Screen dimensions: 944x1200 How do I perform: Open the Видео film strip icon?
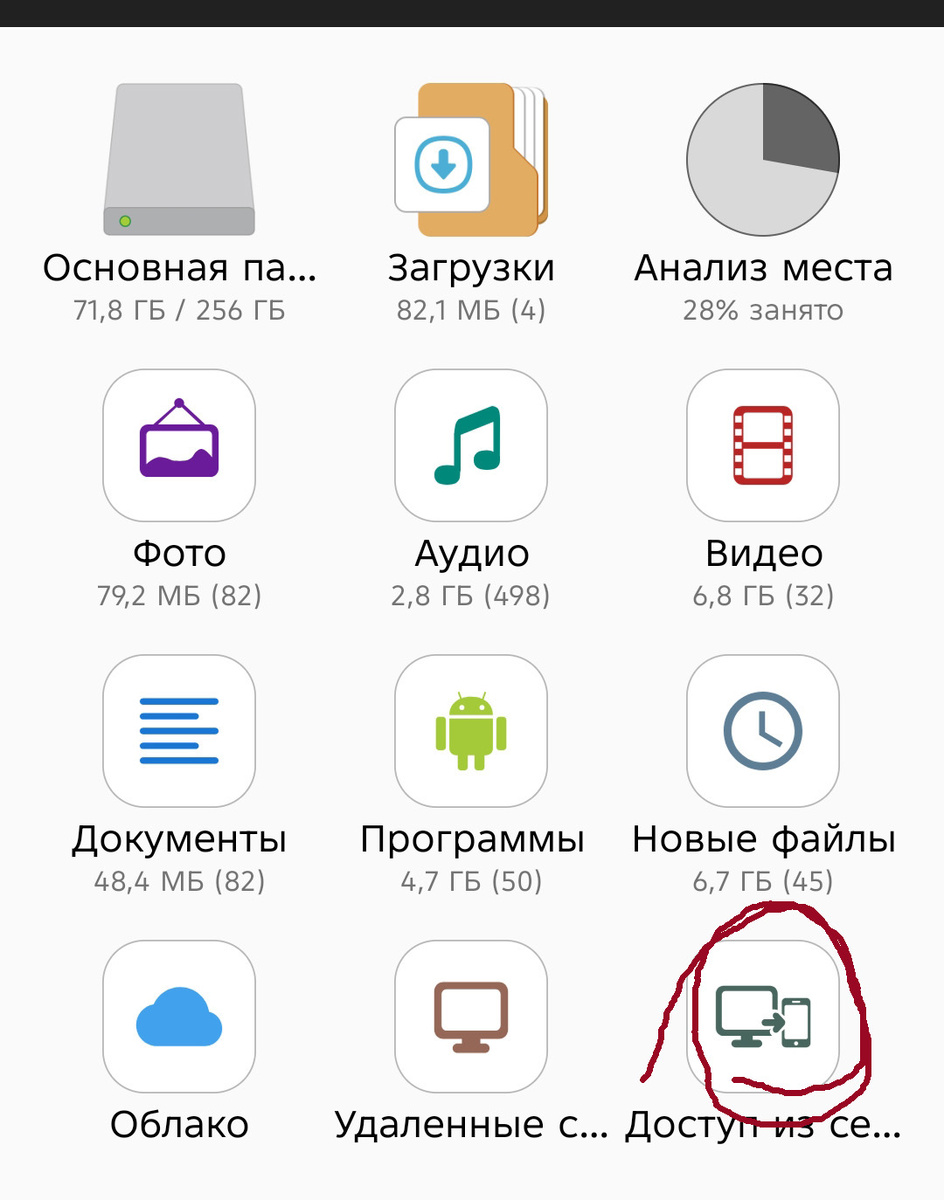[762, 443]
